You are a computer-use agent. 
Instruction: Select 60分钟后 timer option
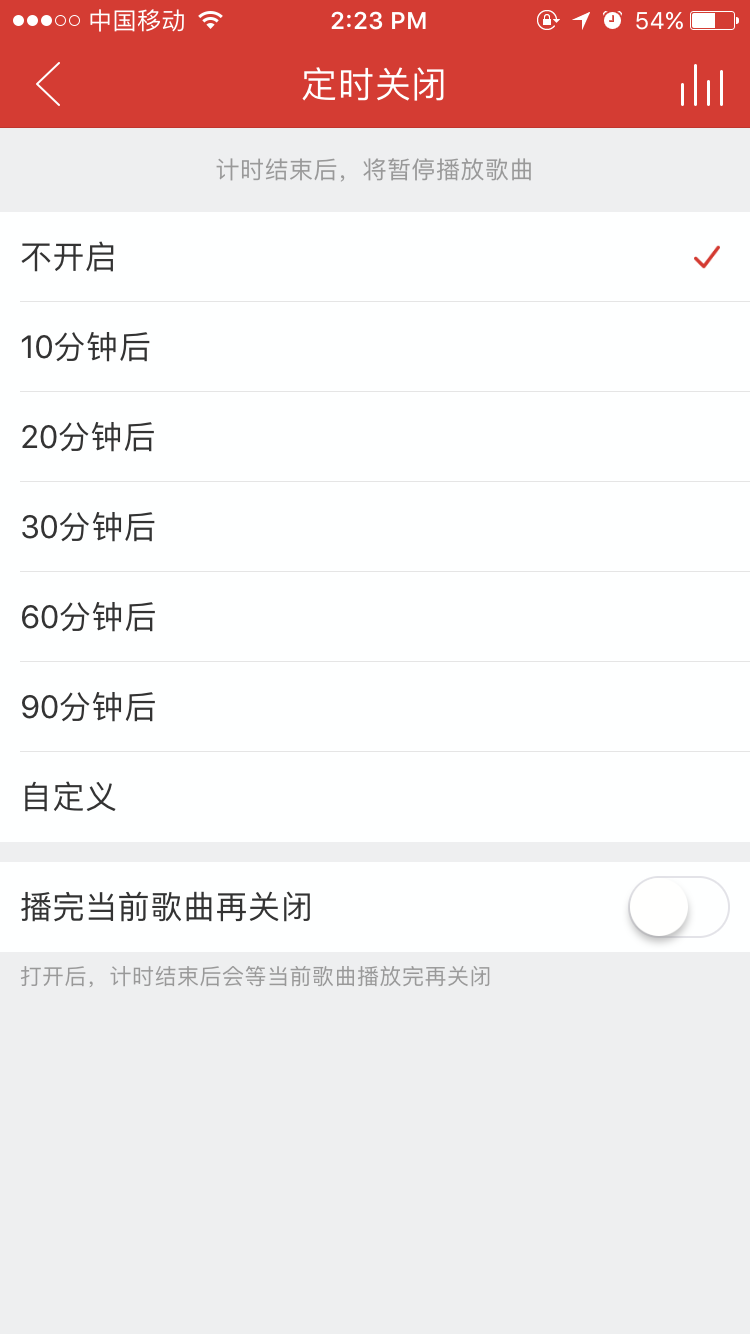[375, 617]
